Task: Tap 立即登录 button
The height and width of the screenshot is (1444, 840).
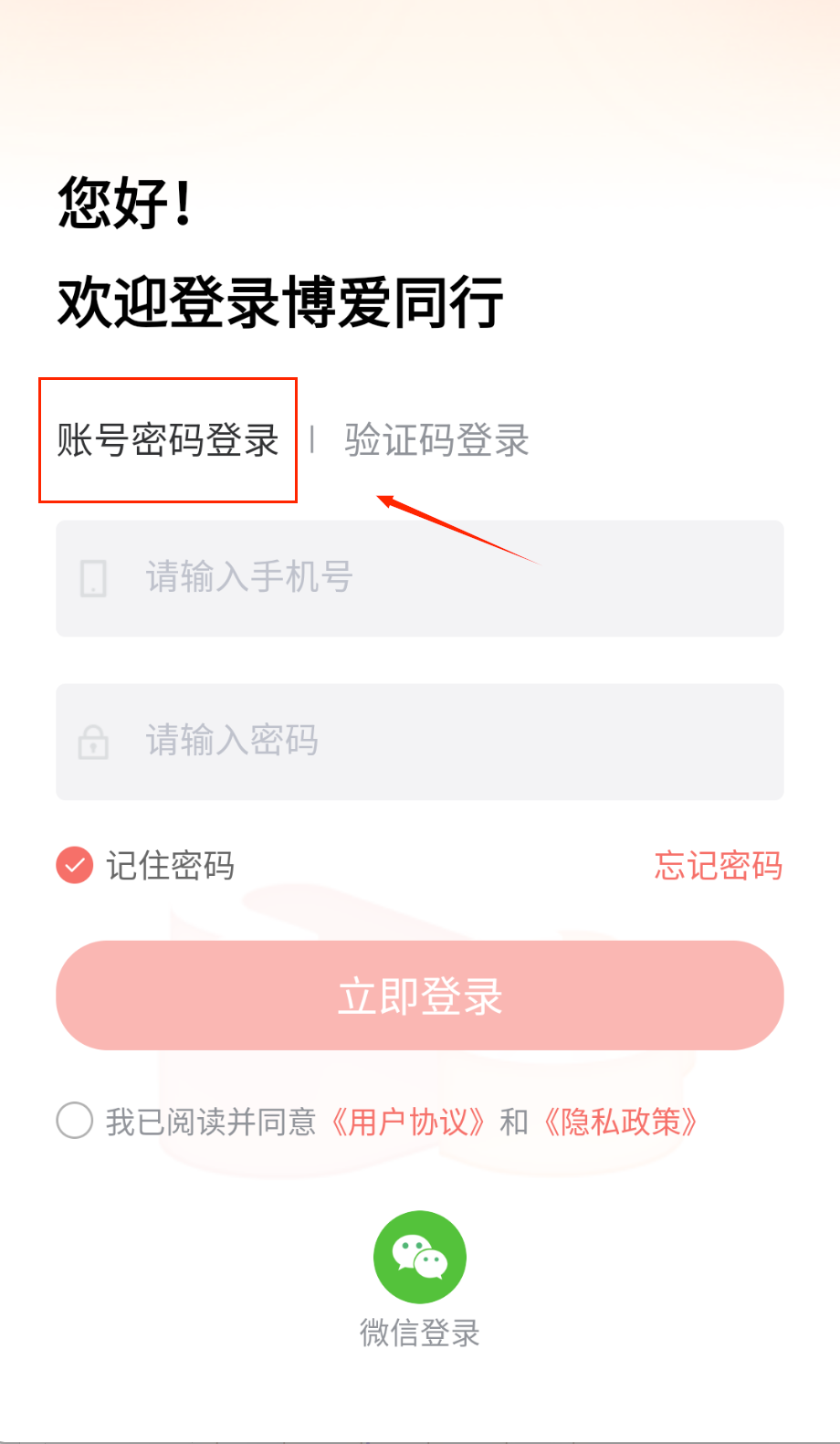Action: click(x=420, y=996)
